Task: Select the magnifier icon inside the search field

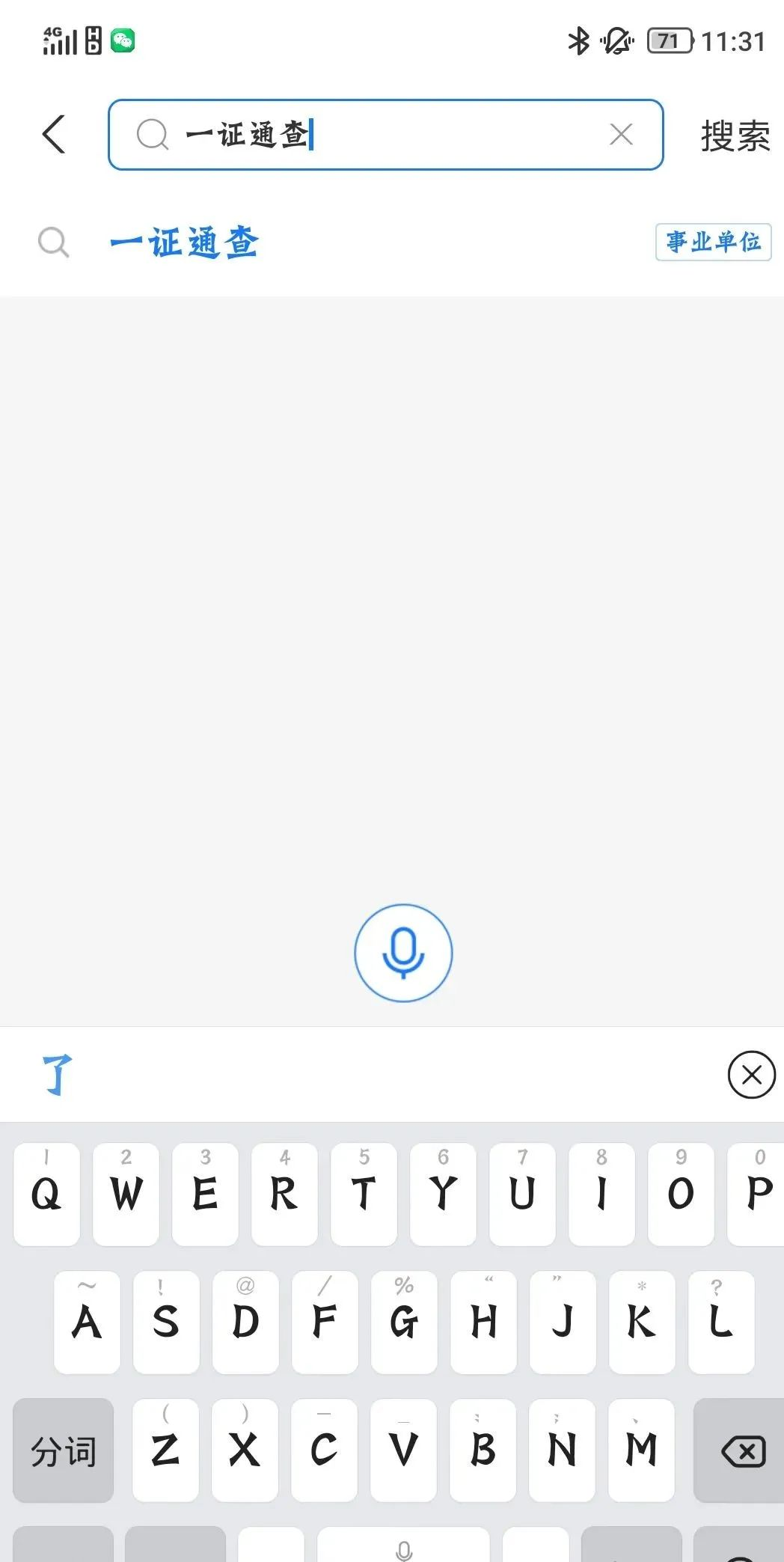Action: [x=152, y=135]
